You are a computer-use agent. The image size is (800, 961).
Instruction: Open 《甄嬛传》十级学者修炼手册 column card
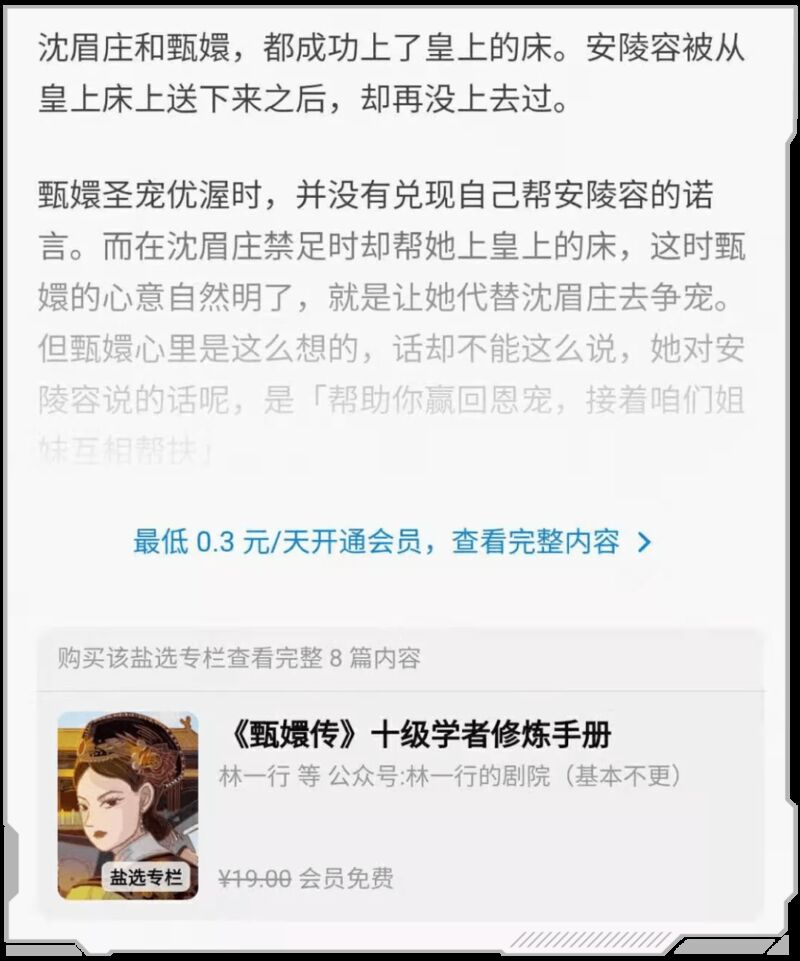414,736
